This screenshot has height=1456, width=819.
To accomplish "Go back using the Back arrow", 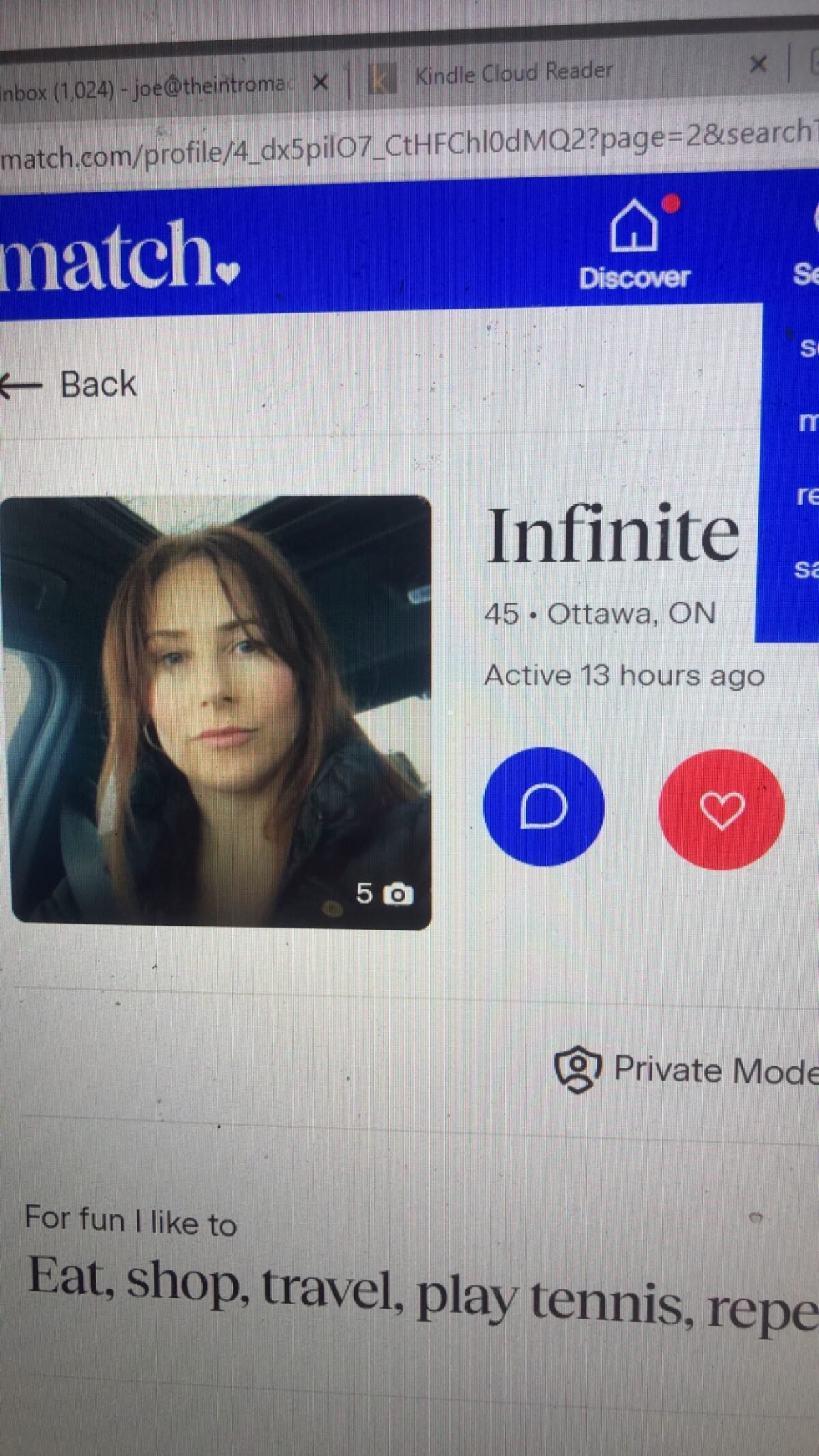I will (x=68, y=384).
